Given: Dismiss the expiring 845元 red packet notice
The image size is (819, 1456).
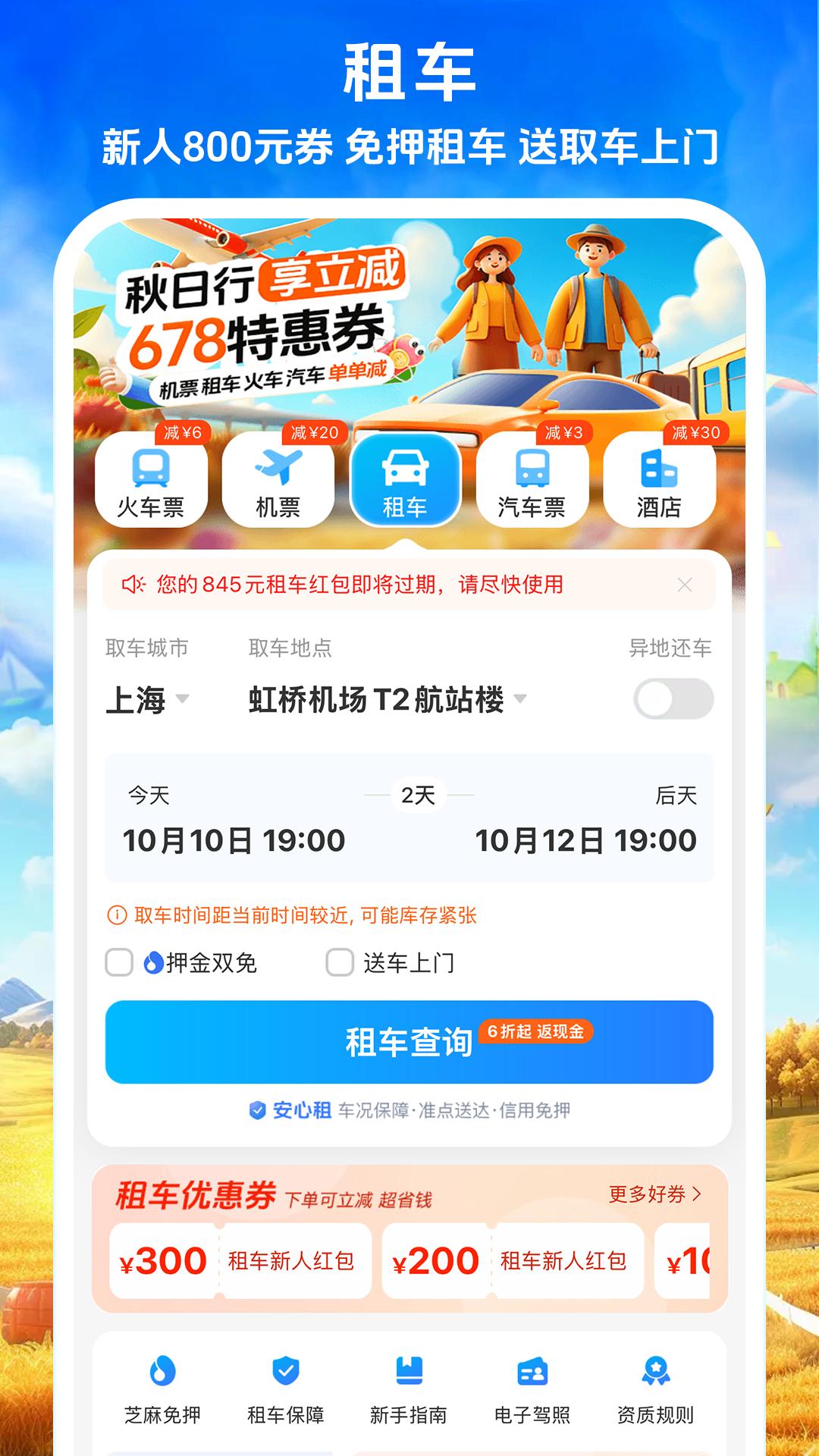Looking at the screenshot, I should click(x=685, y=584).
